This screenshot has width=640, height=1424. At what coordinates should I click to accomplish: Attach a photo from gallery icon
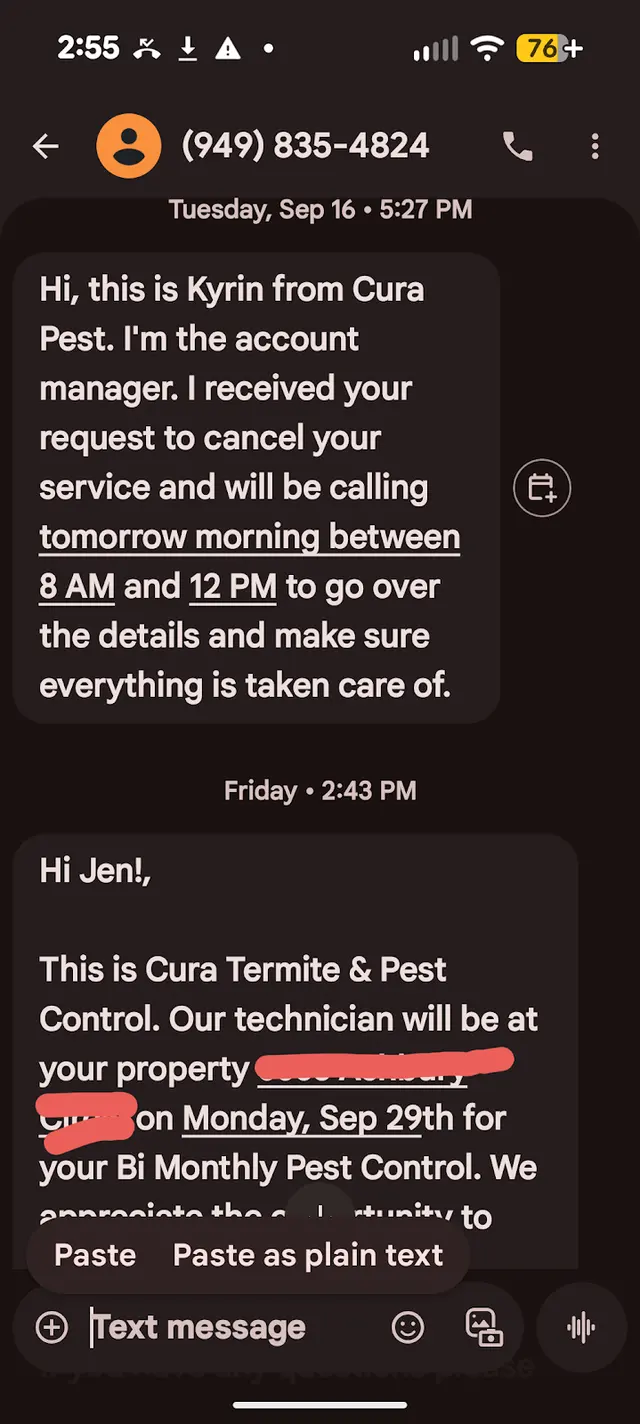484,1328
